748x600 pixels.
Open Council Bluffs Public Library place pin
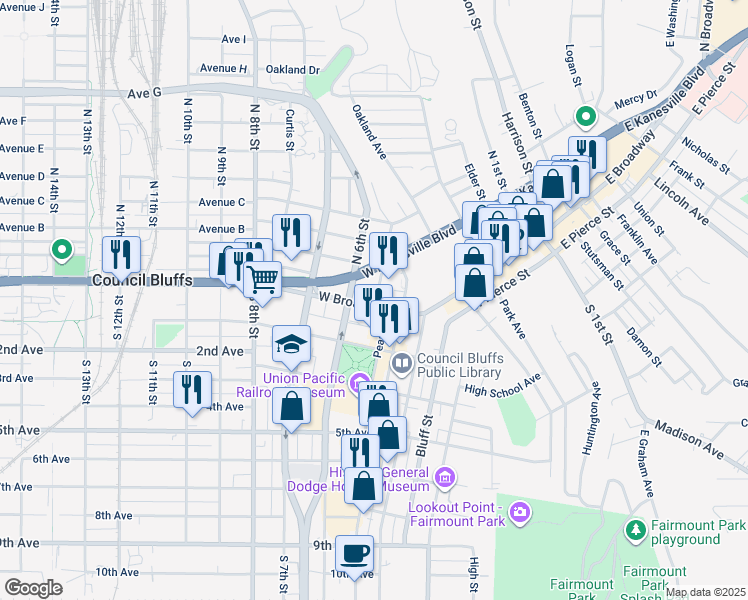402,361
